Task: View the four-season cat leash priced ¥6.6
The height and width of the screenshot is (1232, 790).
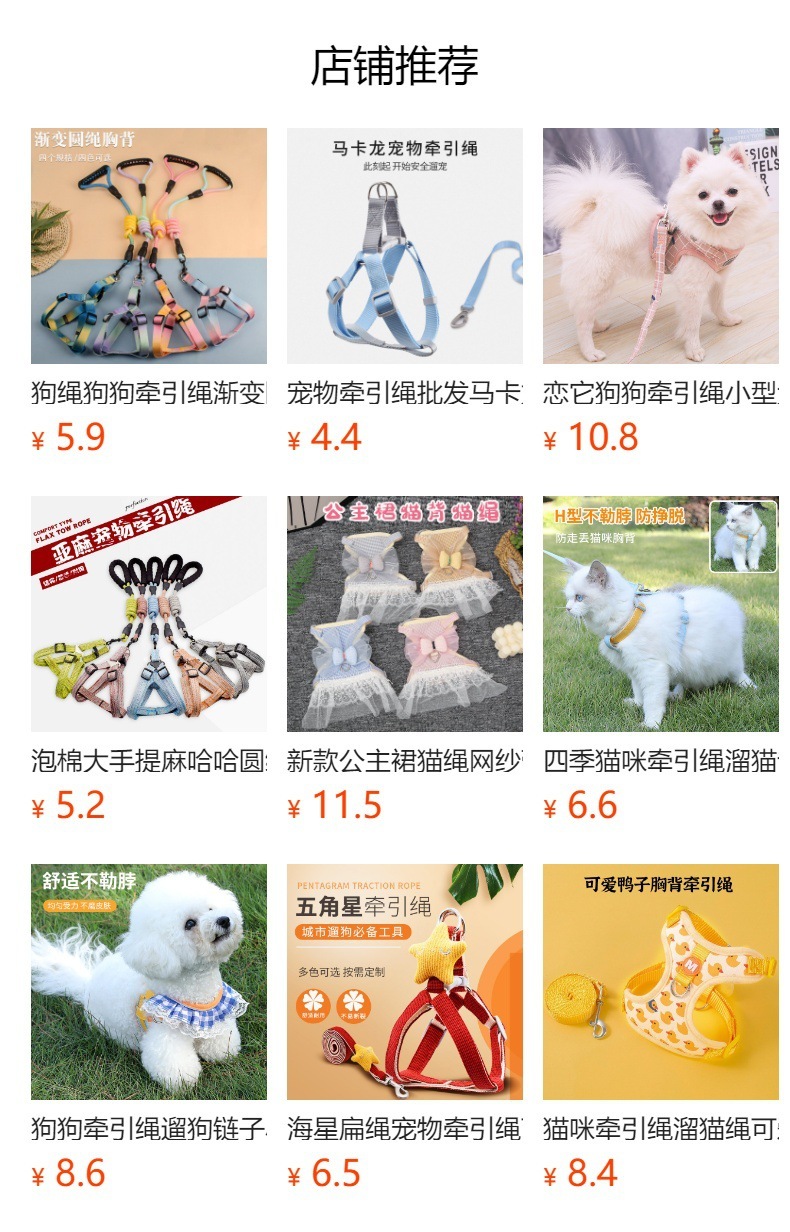Action: pos(661,614)
